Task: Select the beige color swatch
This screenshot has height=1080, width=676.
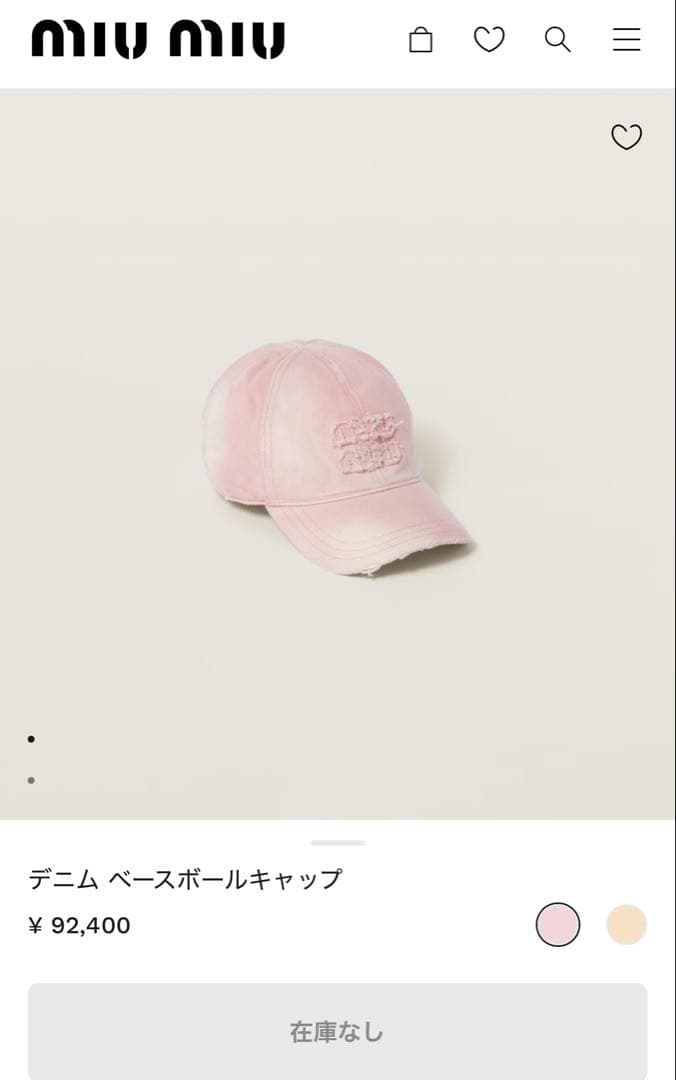Action: [x=626, y=924]
